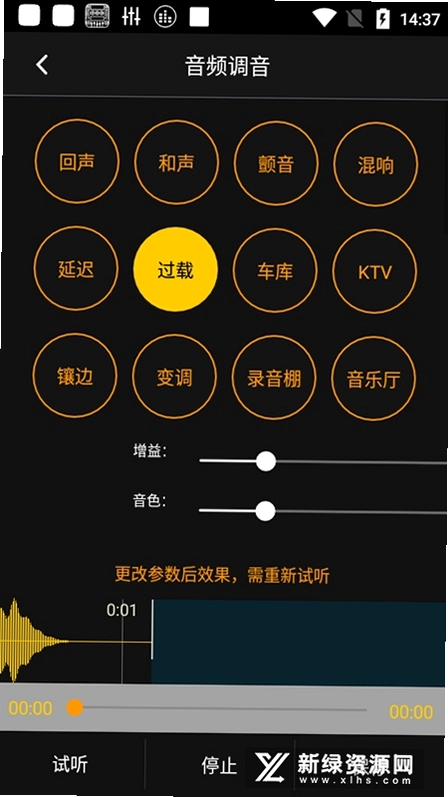Select the 录音棚 studio effect

coord(274,378)
